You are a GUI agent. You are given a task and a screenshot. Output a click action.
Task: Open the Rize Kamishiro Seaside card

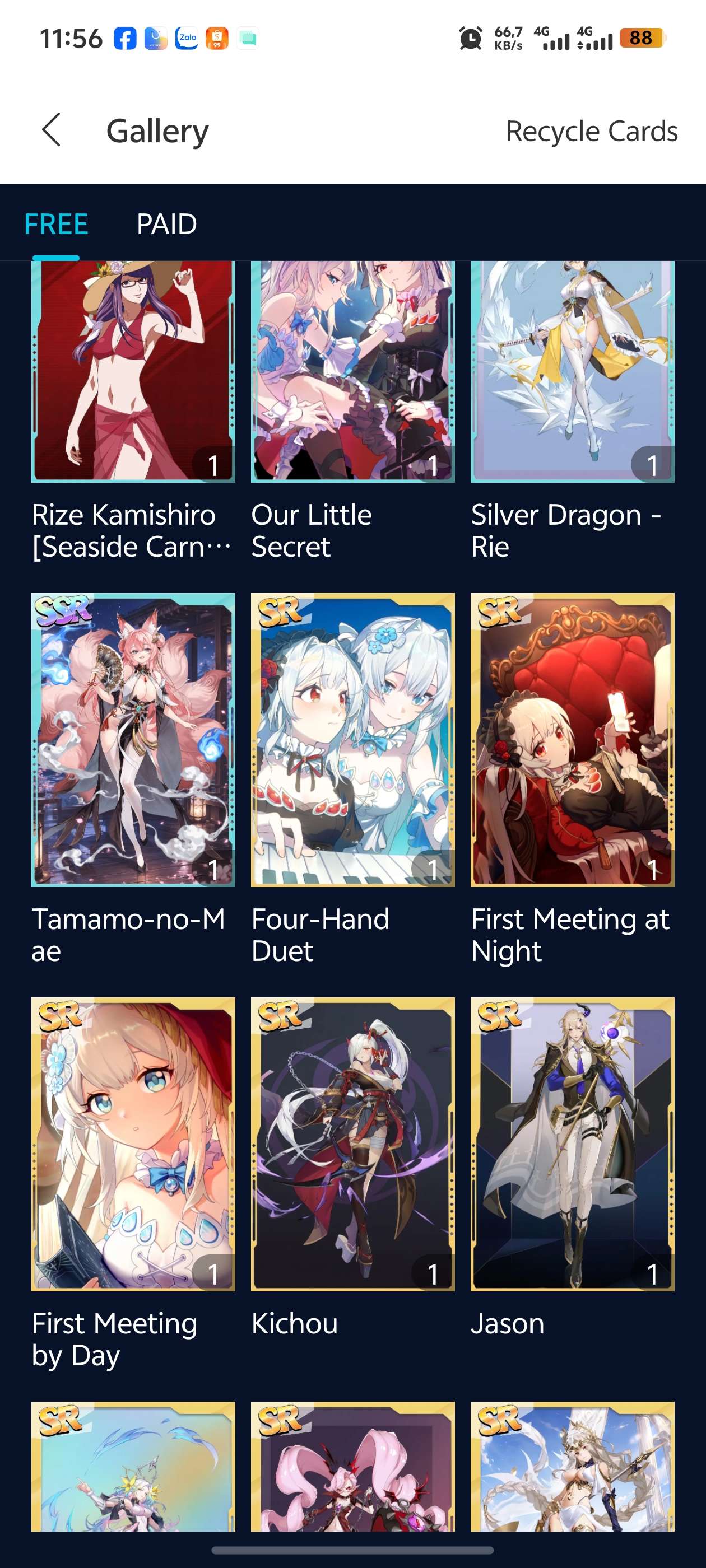click(x=133, y=371)
